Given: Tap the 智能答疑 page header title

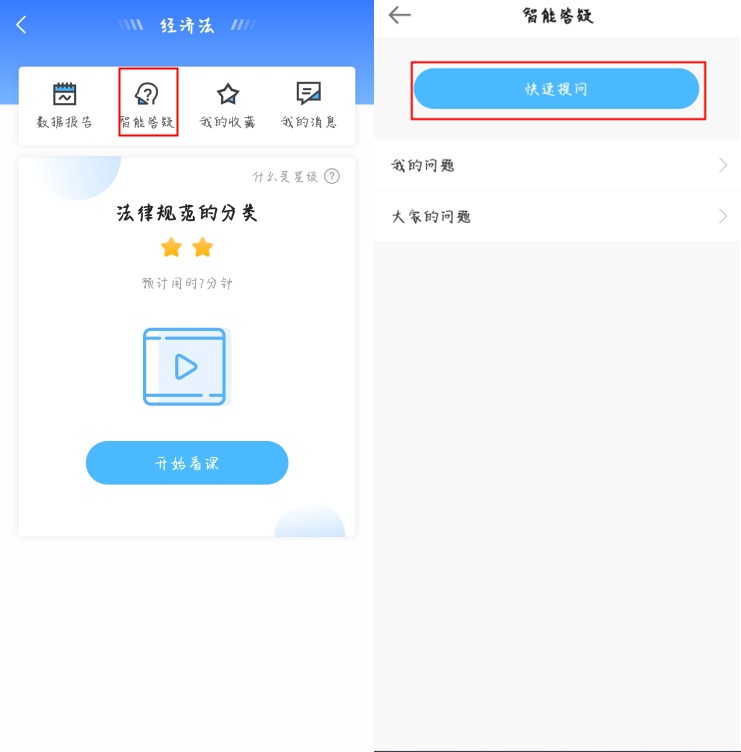Looking at the screenshot, I should pos(556,16).
